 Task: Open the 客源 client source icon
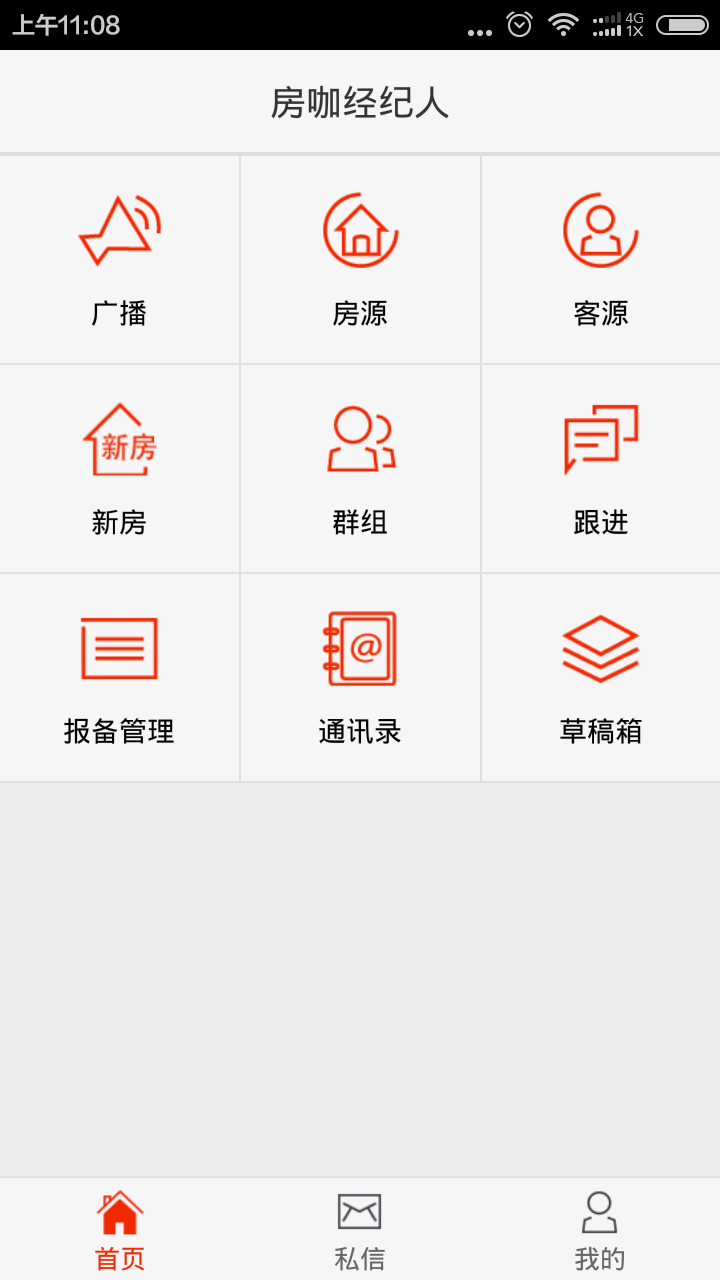[x=599, y=230]
